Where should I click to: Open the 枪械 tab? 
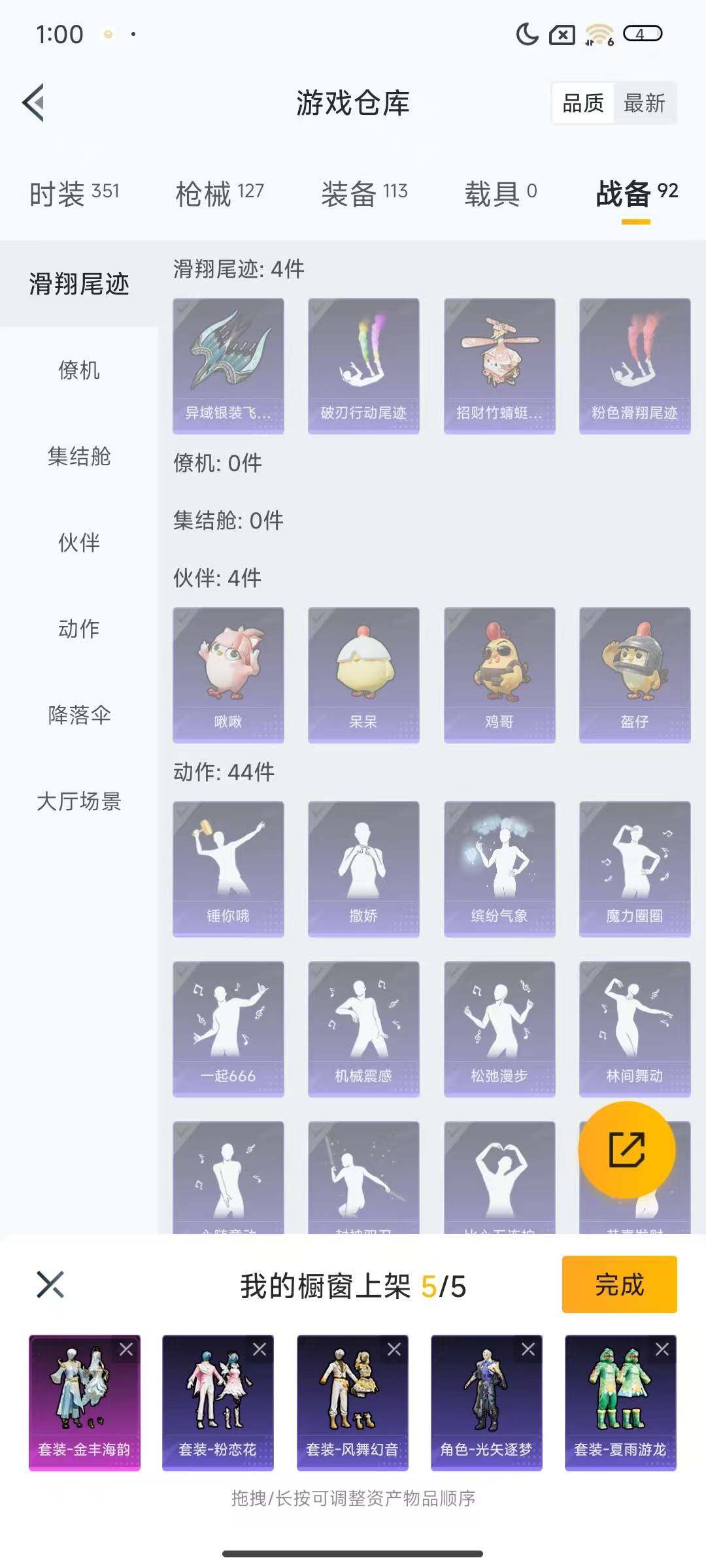coord(220,193)
